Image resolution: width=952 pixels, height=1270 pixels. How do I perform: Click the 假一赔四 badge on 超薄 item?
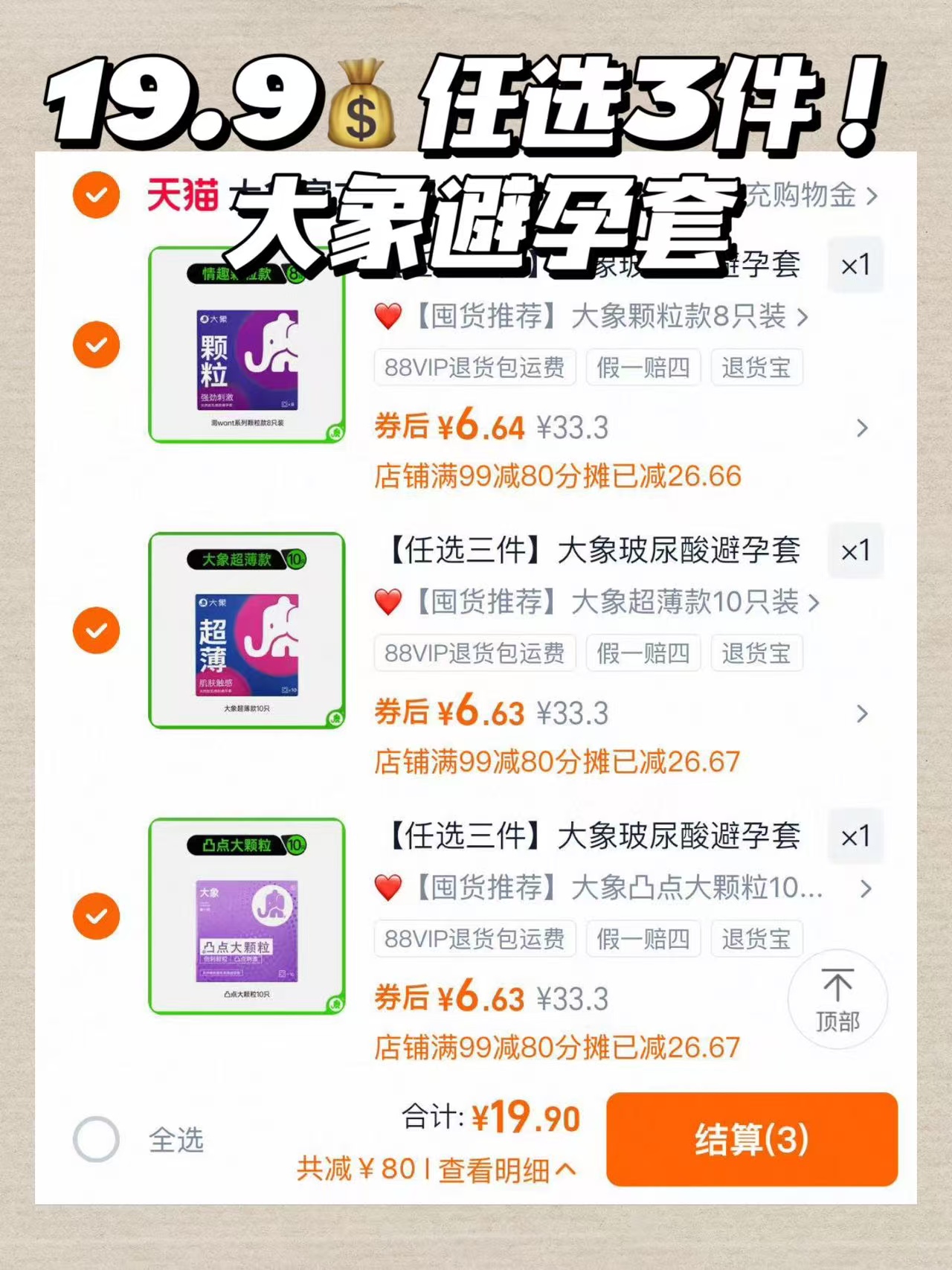[643, 653]
